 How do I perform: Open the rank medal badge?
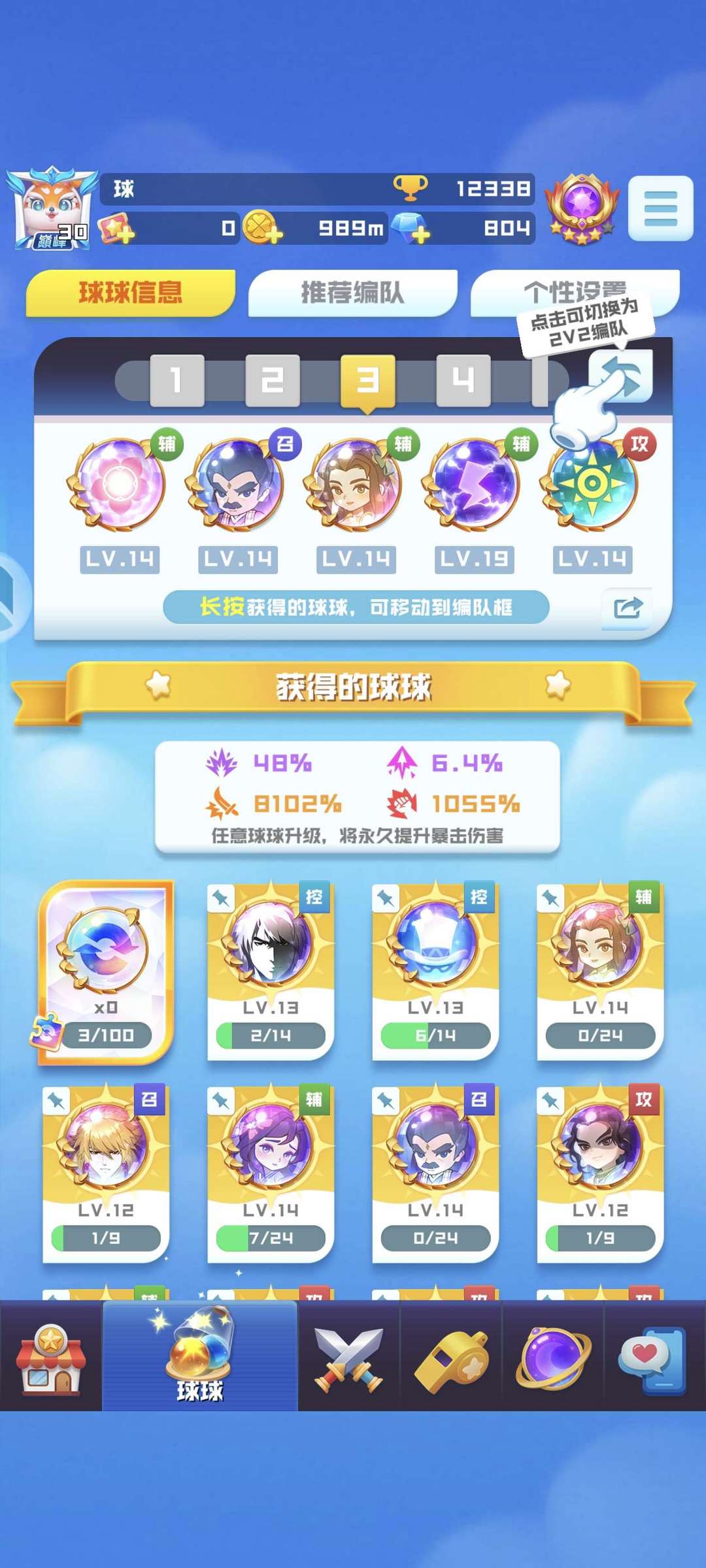pyautogui.click(x=582, y=208)
